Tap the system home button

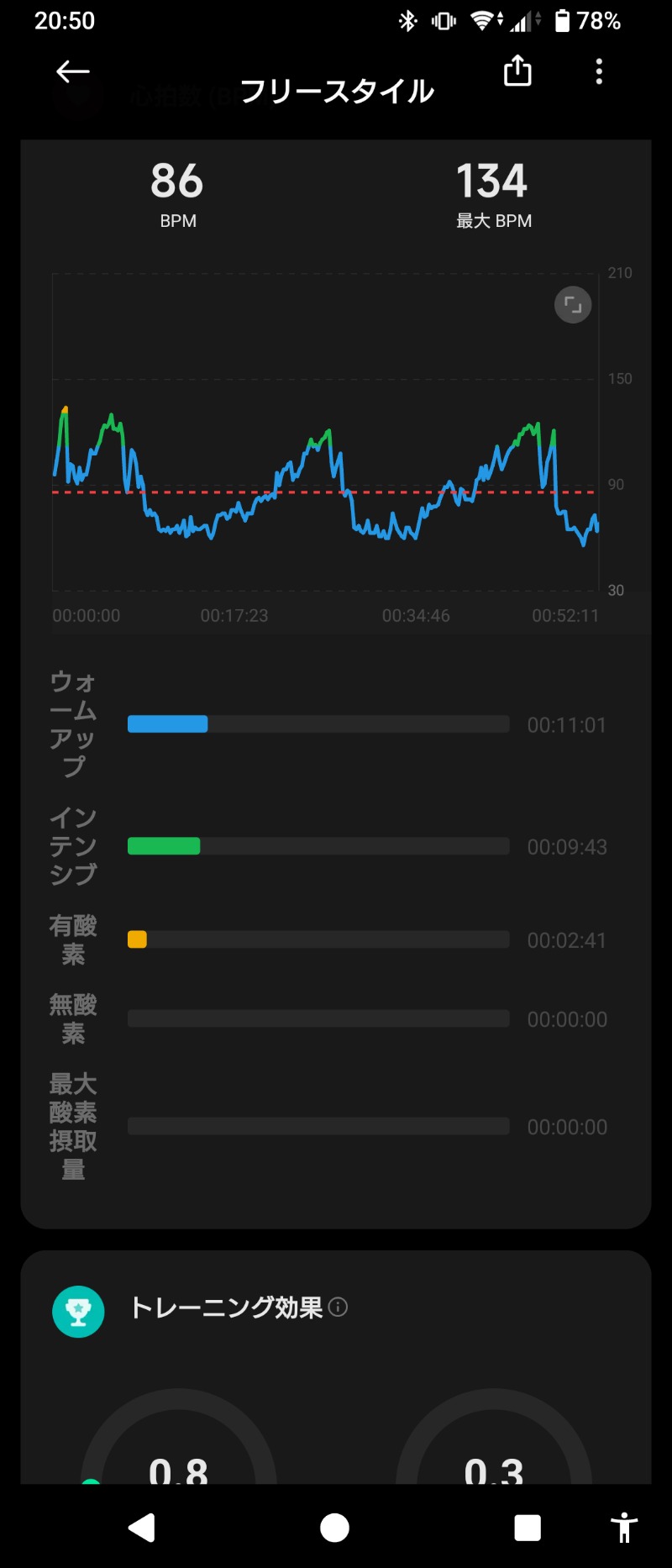[x=335, y=1528]
